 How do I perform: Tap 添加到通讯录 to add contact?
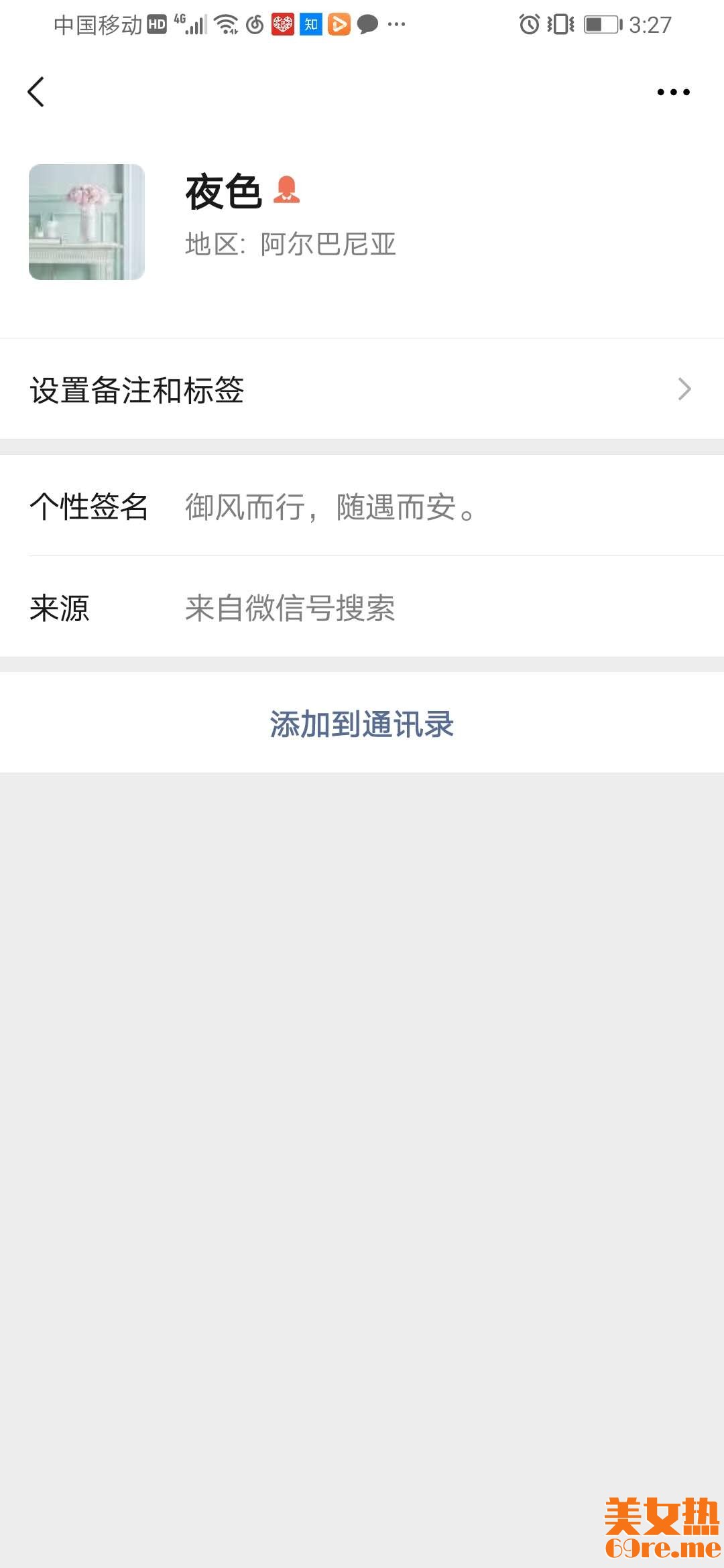coord(362,724)
